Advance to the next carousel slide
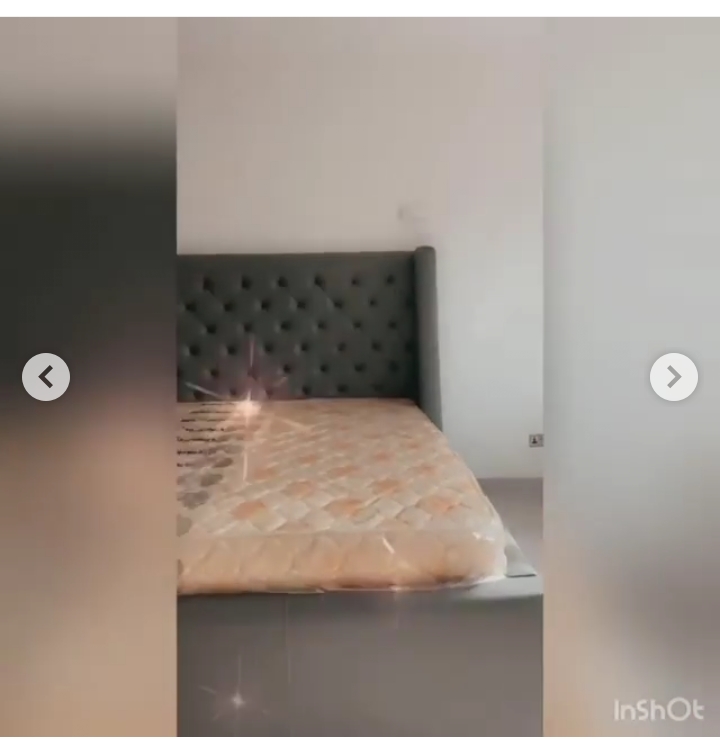This screenshot has width=720, height=739. (673, 377)
